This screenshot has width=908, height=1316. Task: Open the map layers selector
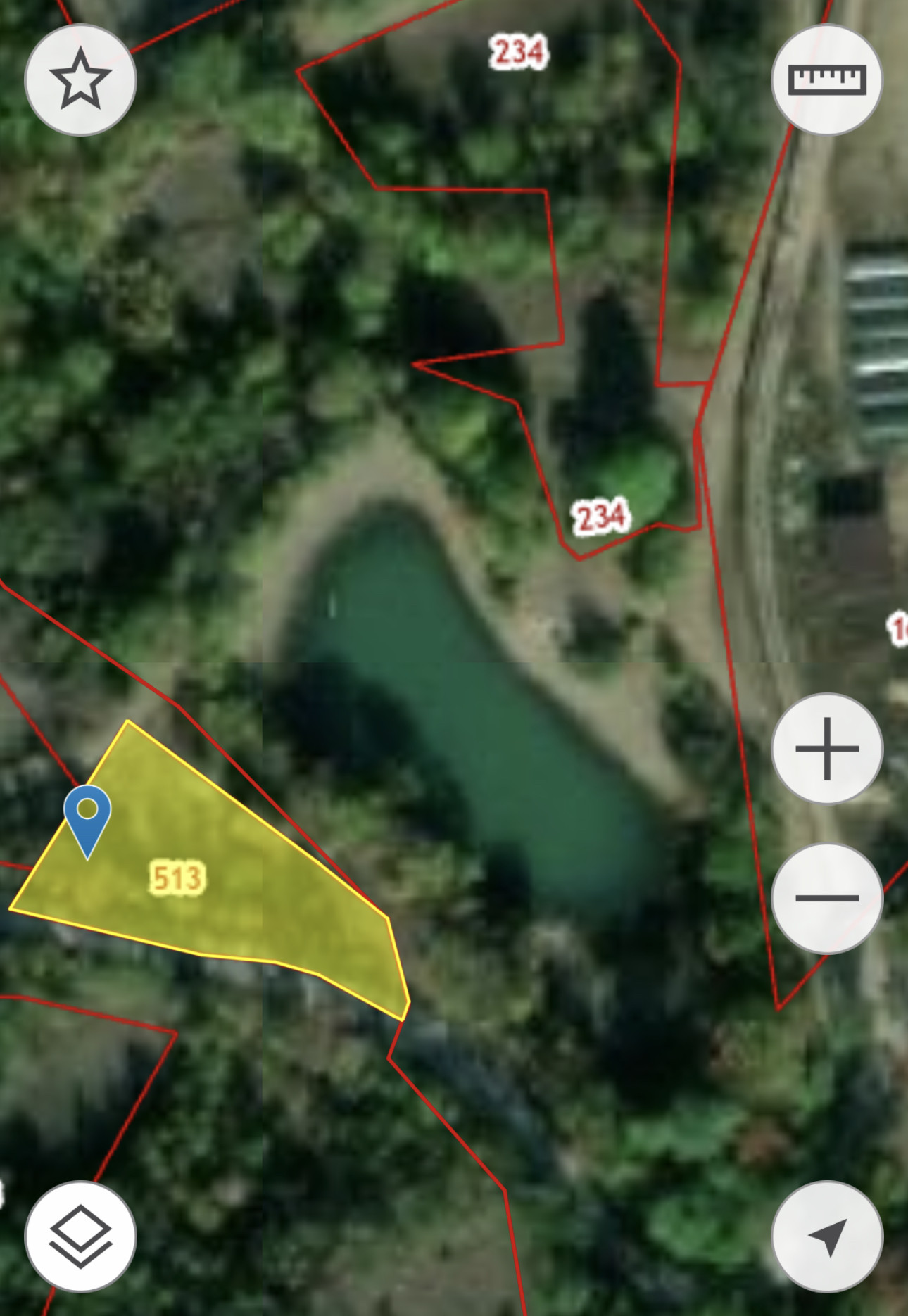click(x=80, y=1236)
